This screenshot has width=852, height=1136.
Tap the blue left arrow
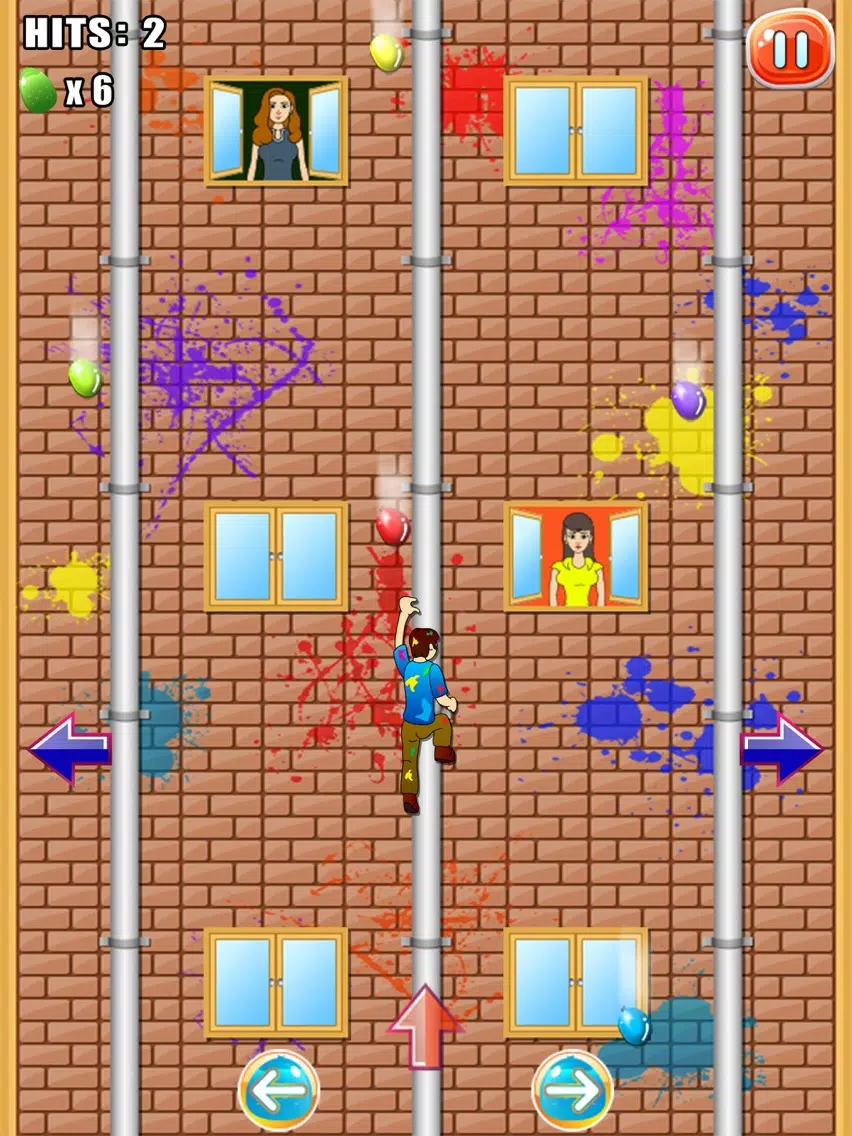pyautogui.click(x=67, y=748)
